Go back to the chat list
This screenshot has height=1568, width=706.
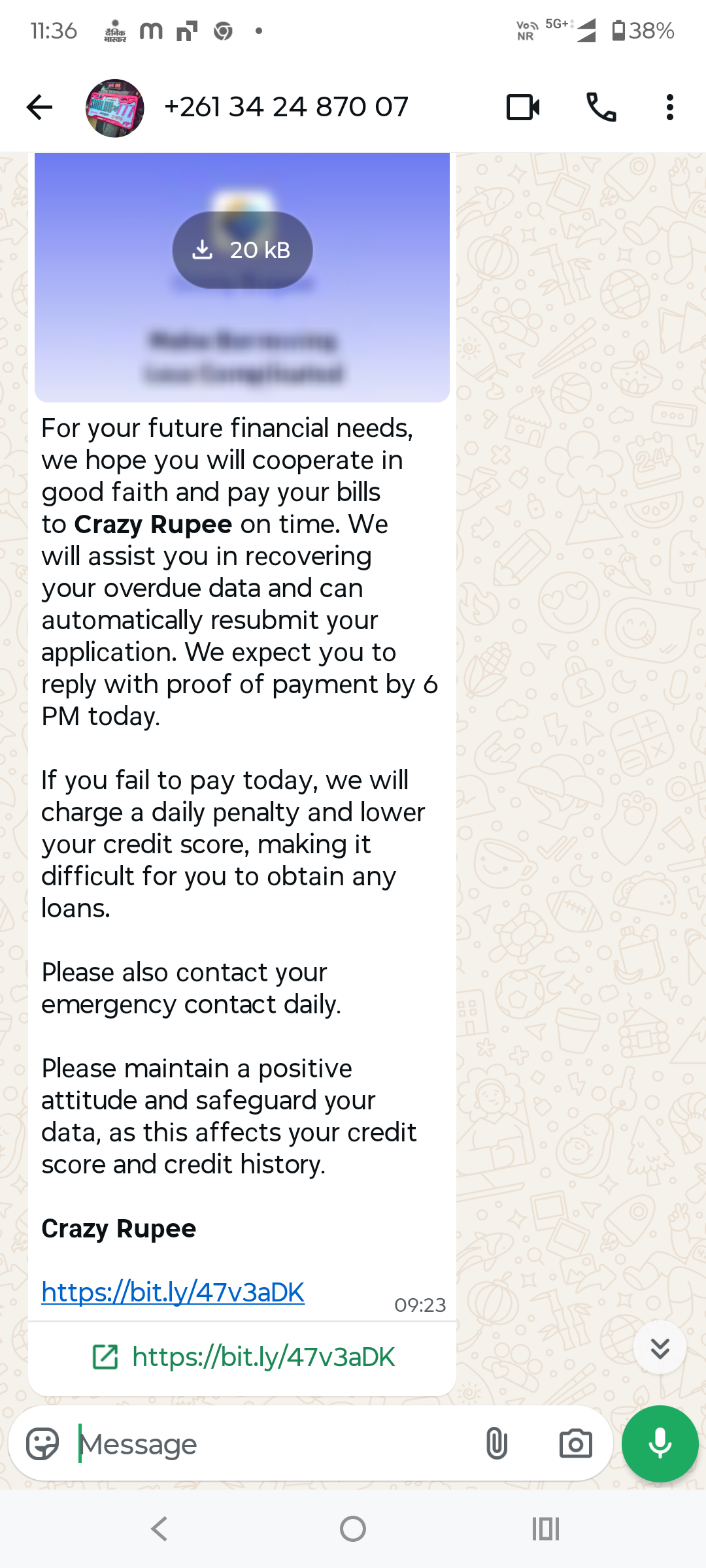[39, 107]
